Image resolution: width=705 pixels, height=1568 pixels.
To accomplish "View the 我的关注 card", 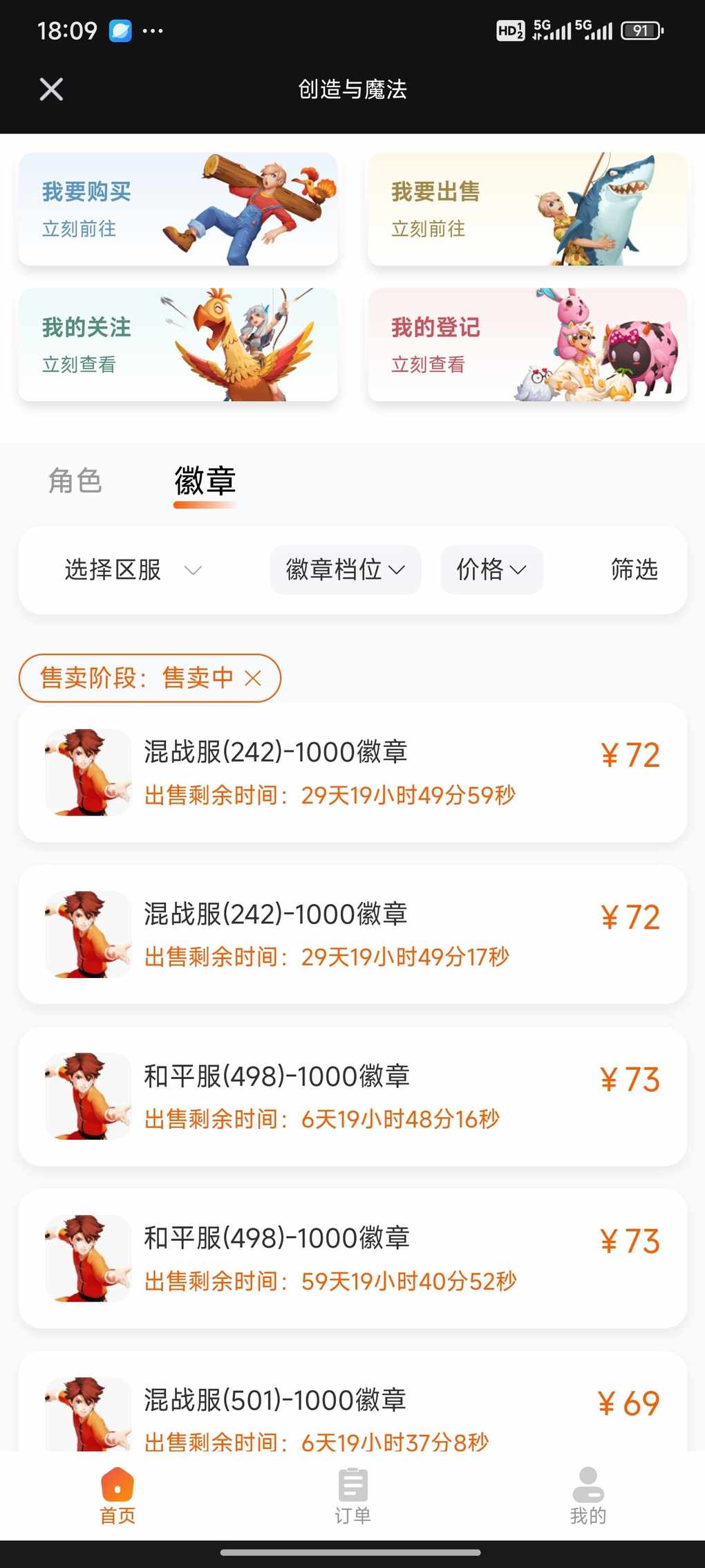I will click(178, 344).
